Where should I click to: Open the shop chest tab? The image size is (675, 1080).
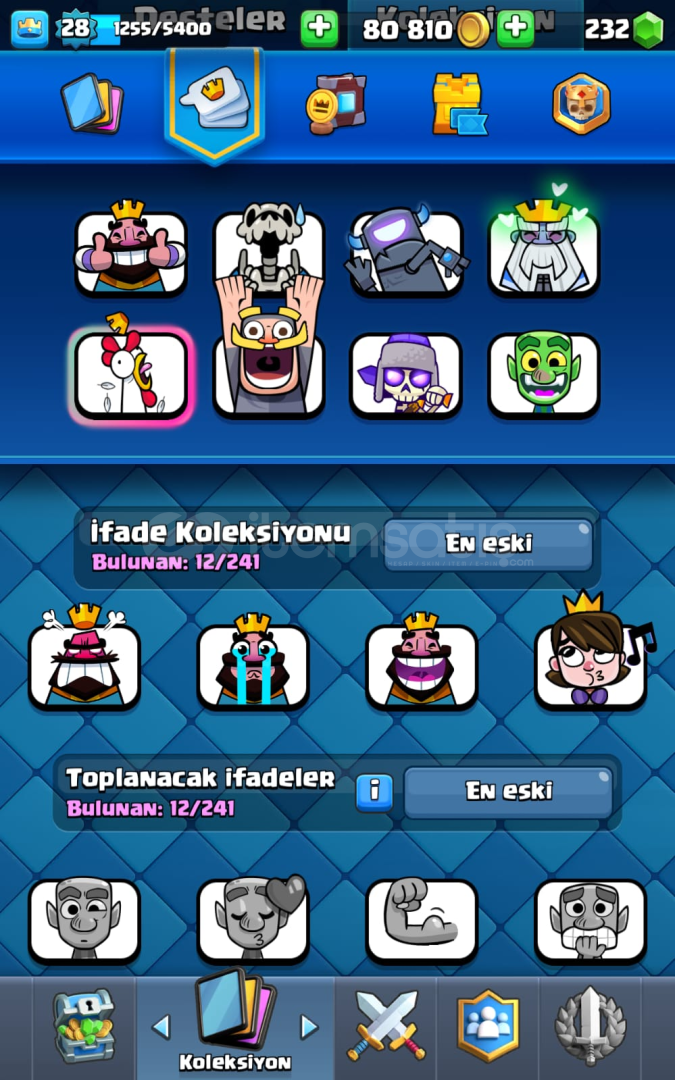84,1027
